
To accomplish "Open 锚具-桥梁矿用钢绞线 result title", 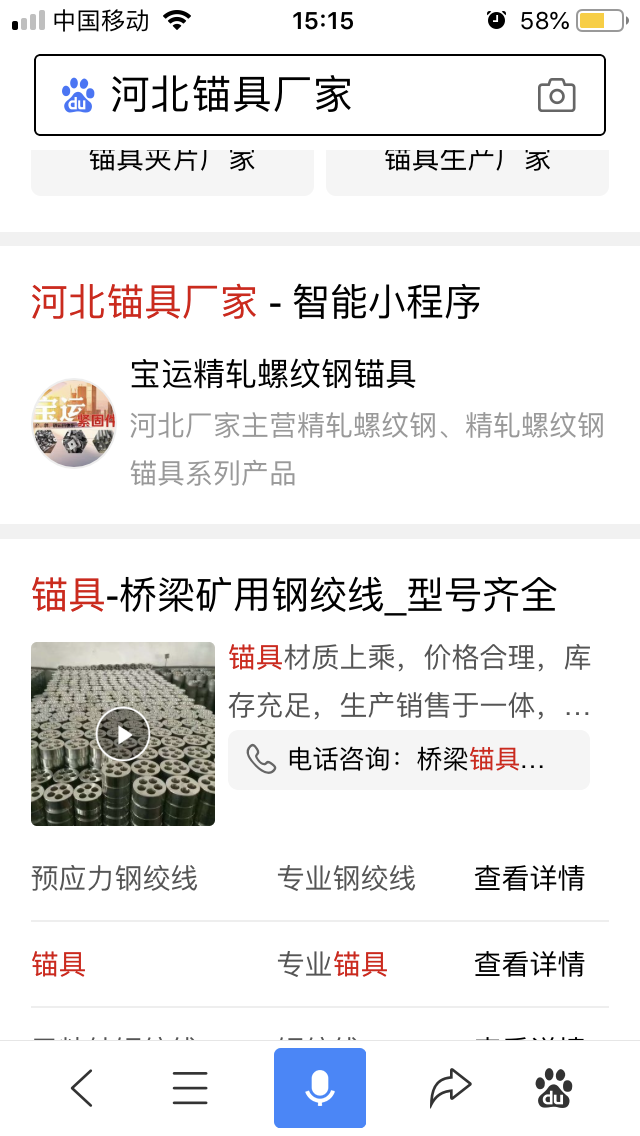I will [x=294, y=595].
